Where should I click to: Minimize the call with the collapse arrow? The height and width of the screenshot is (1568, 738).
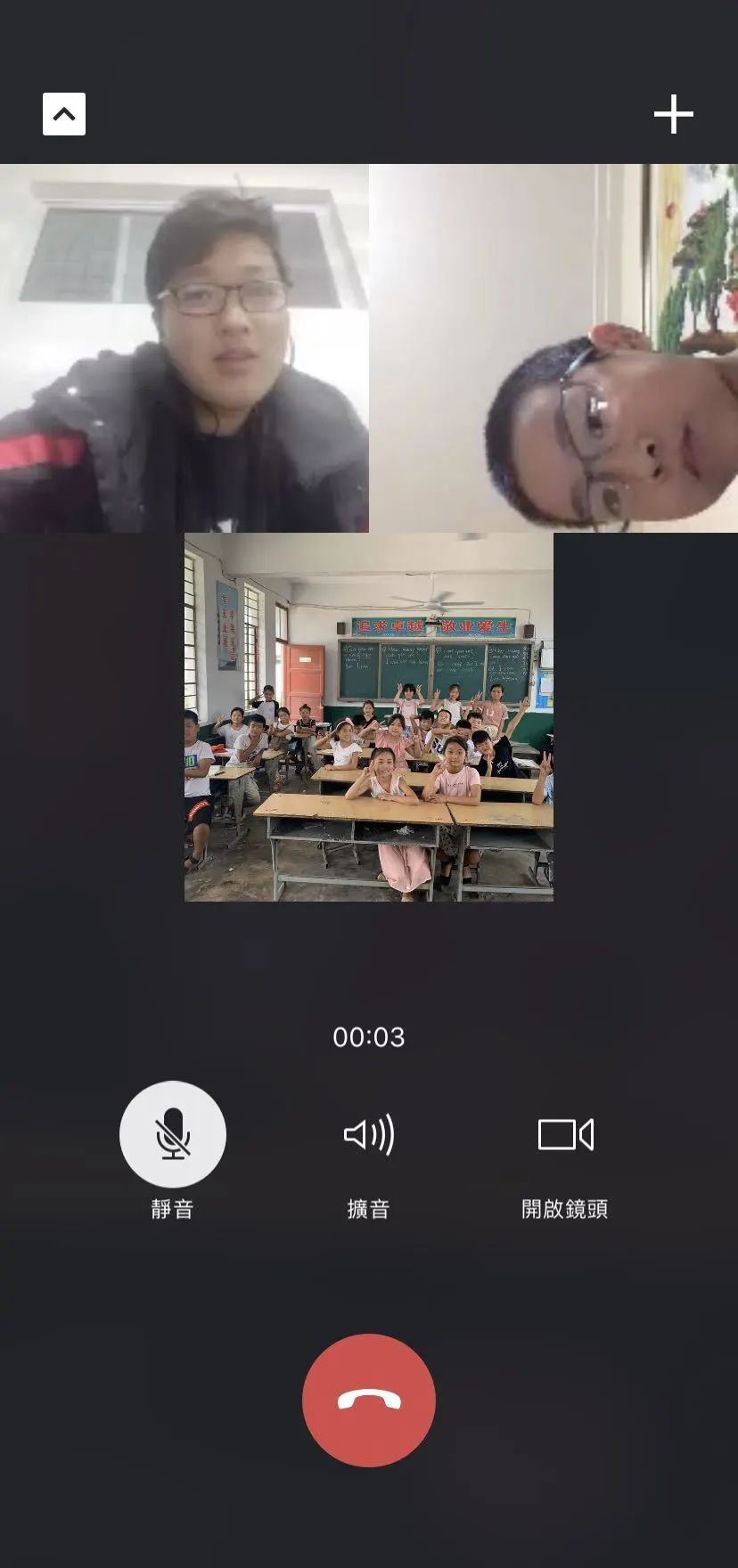coord(64,114)
